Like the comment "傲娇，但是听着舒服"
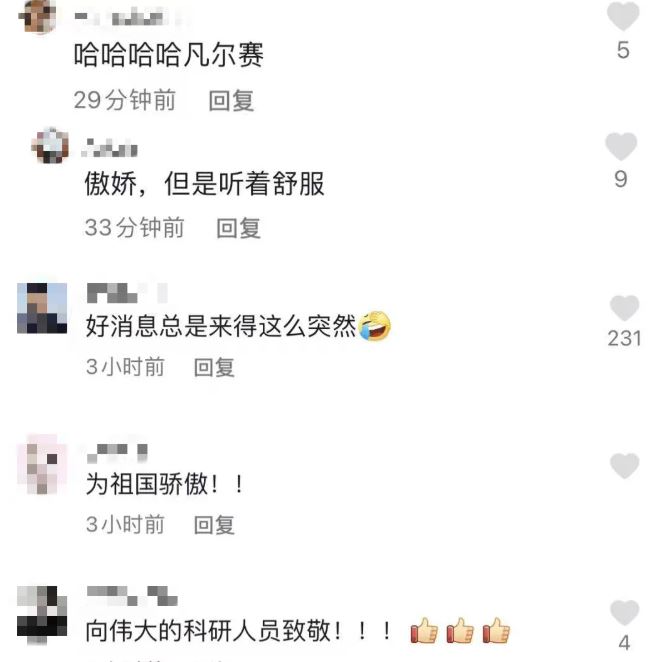Viewport: 653px width, 662px height. (621, 147)
